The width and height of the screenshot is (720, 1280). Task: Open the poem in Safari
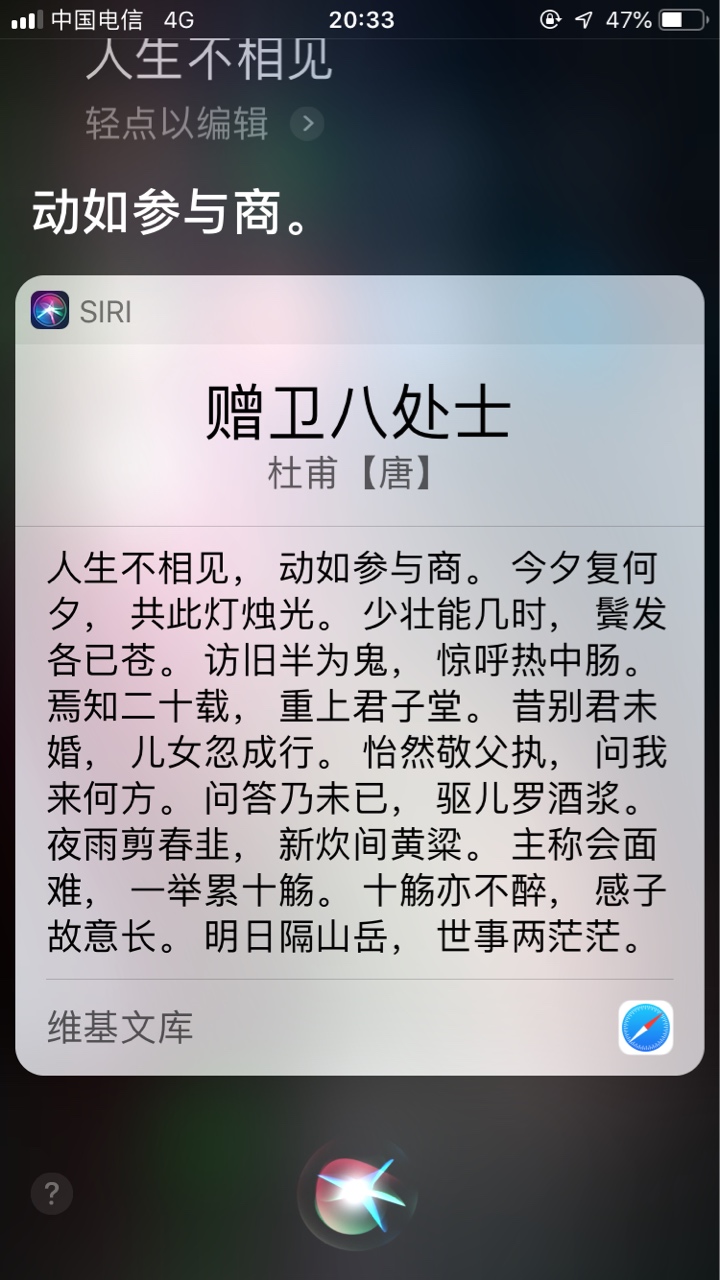(x=645, y=1027)
